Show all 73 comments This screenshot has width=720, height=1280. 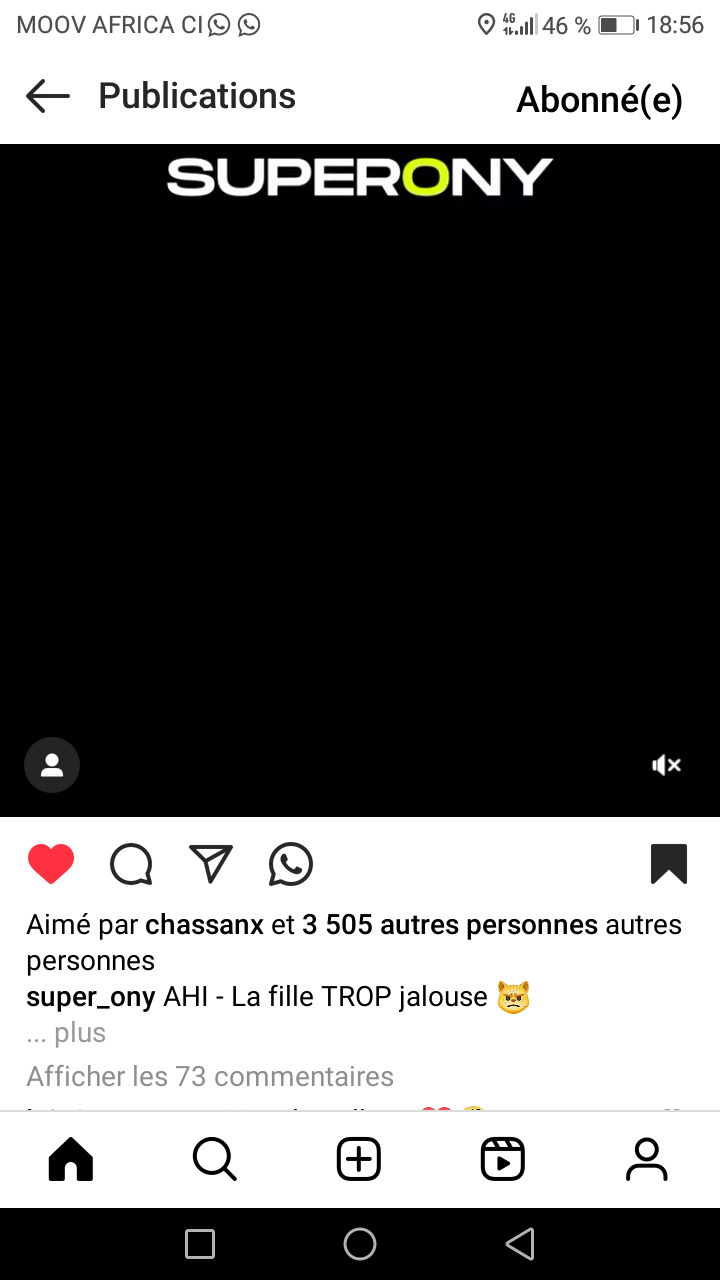pos(210,1076)
